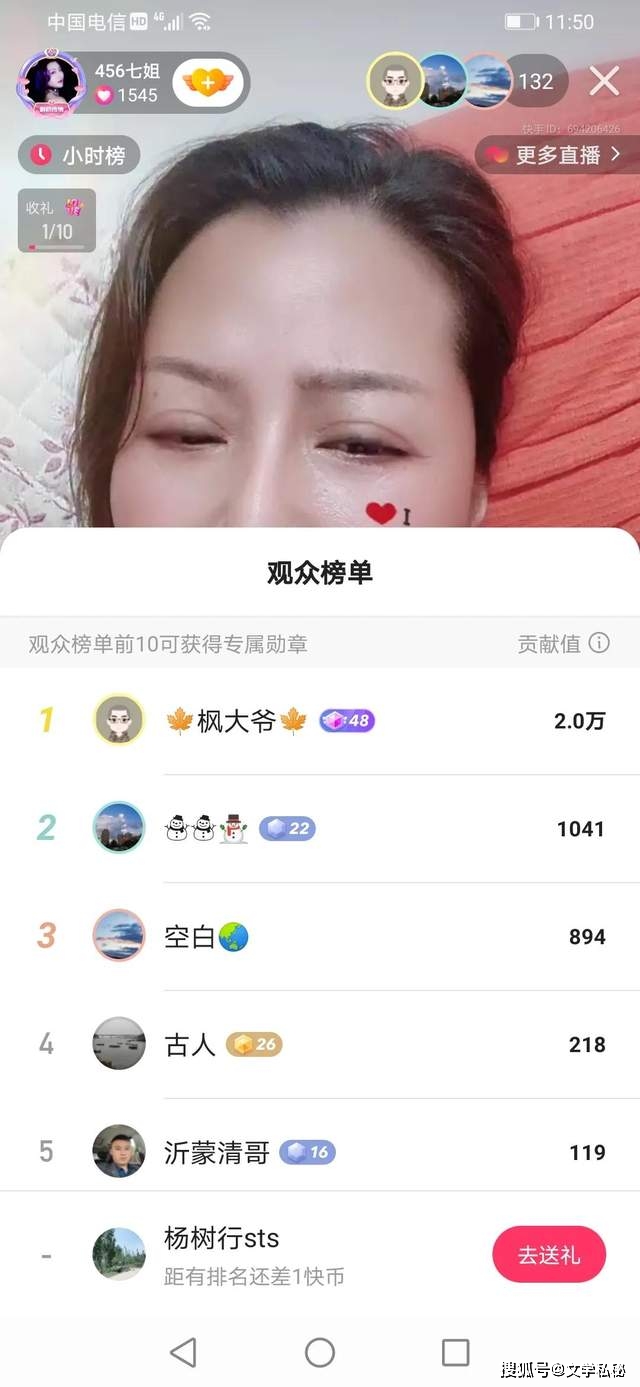
Task: Tap 去送礼 to send a gift
Action: (x=549, y=1254)
